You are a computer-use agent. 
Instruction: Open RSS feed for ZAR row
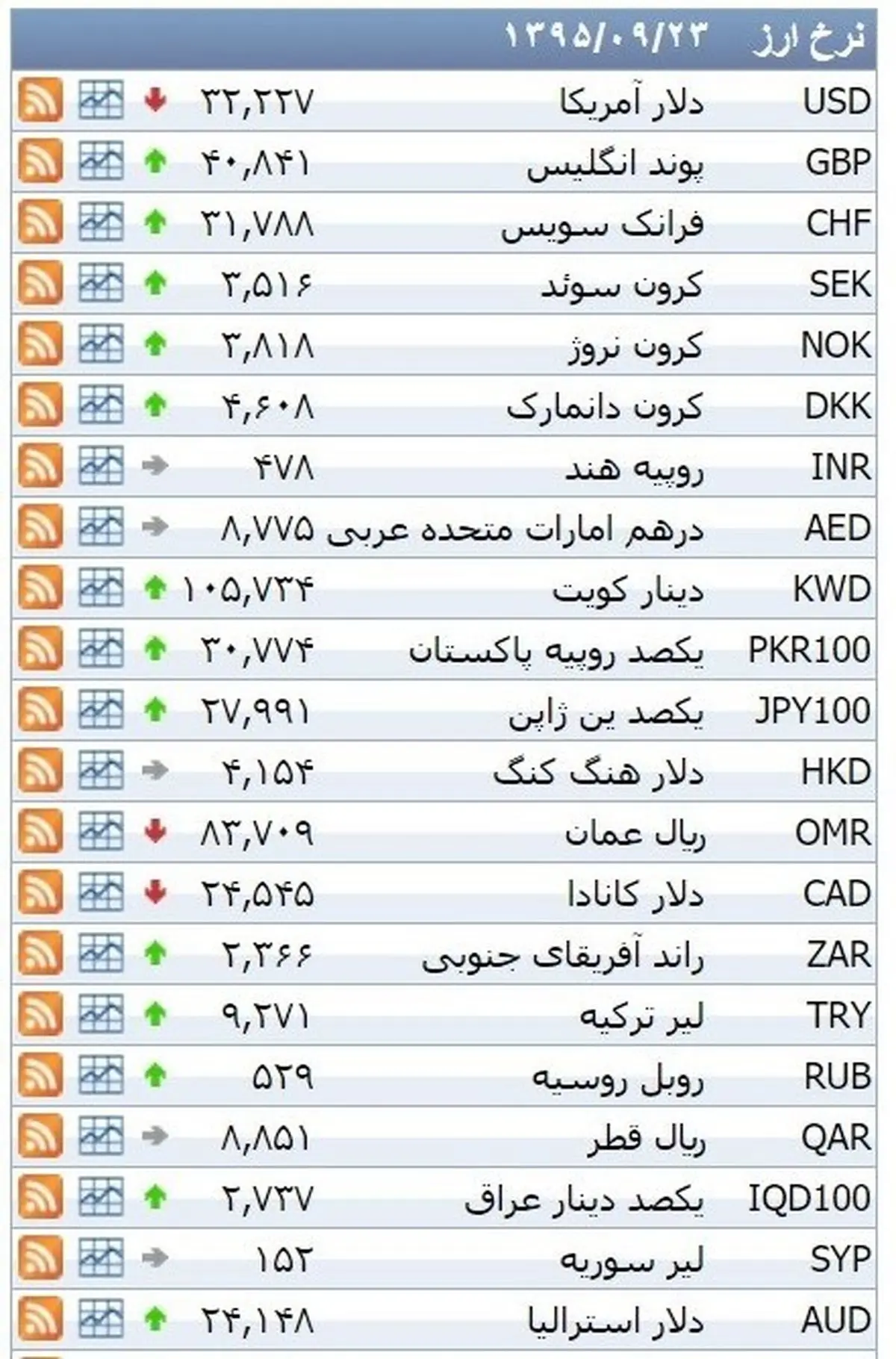tap(40, 954)
